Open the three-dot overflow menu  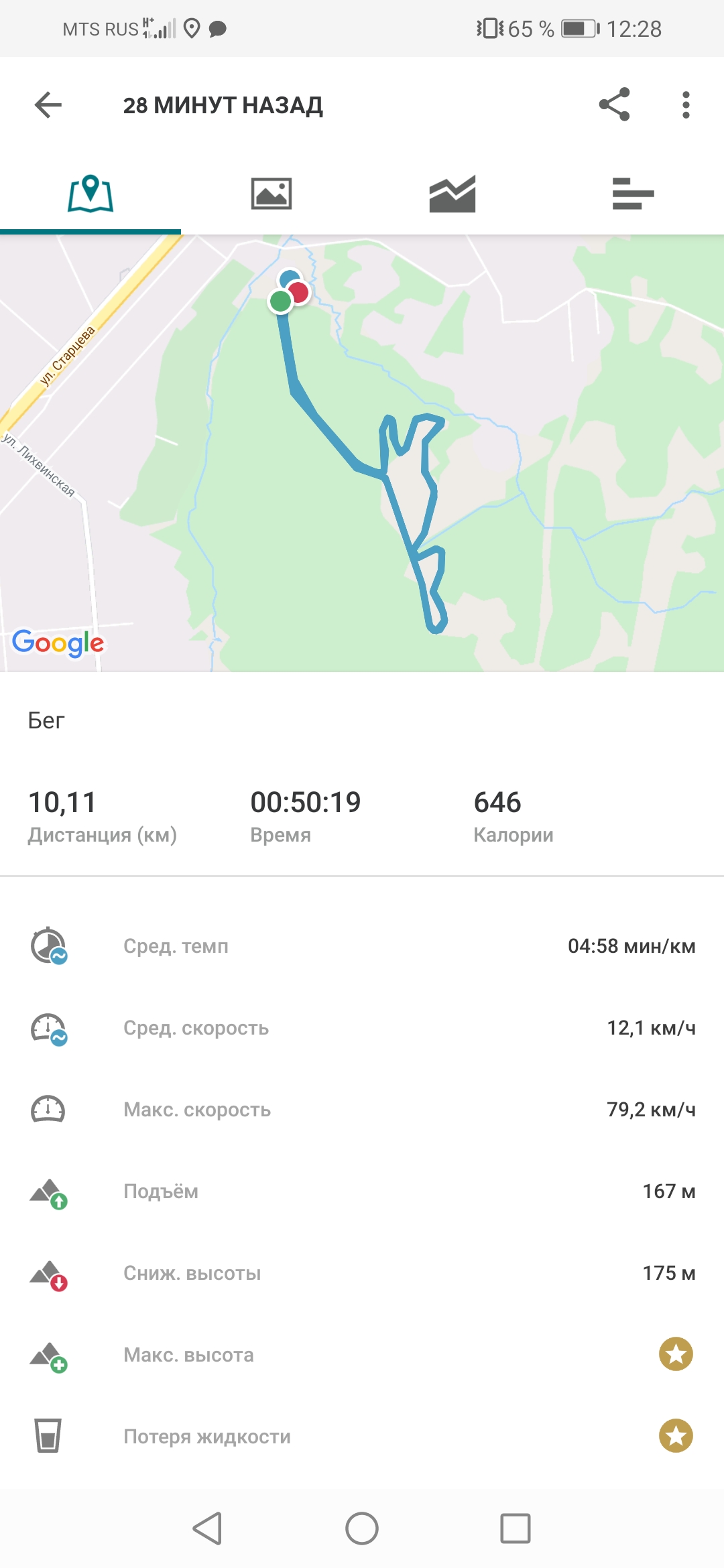click(x=685, y=105)
